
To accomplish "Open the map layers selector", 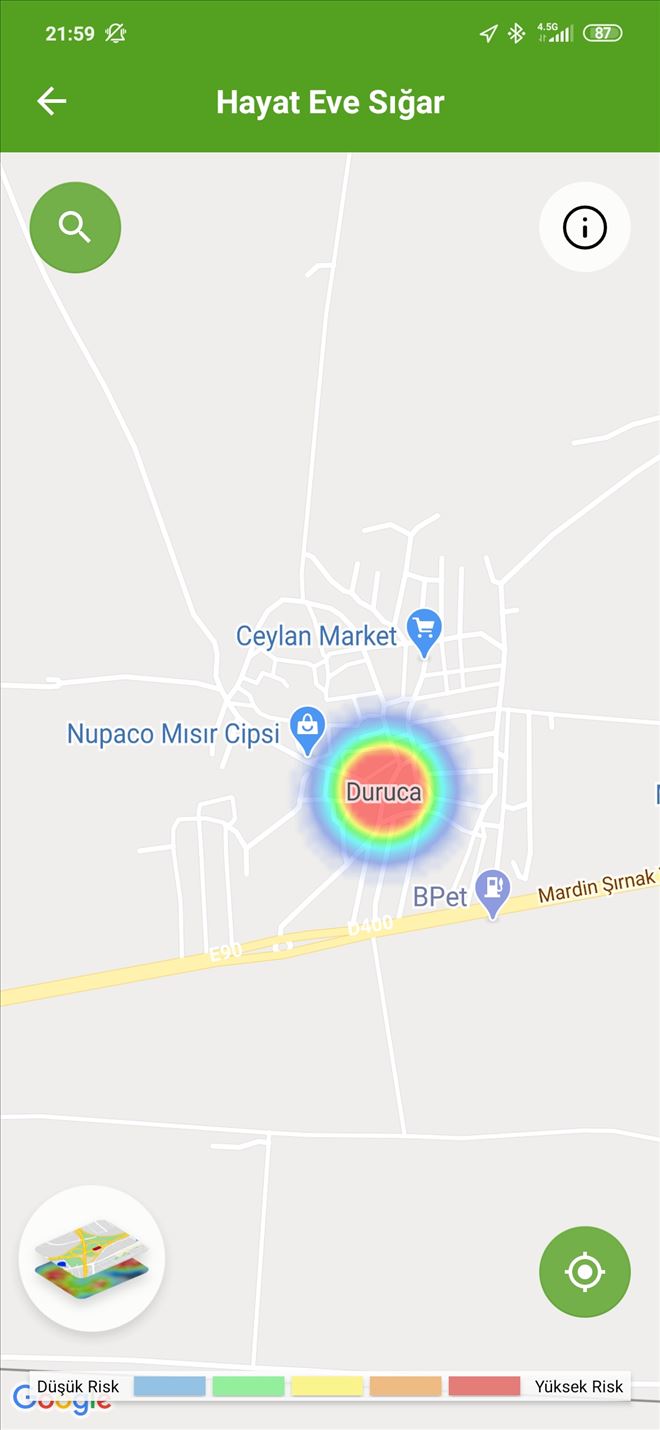I will (92, 1257).
